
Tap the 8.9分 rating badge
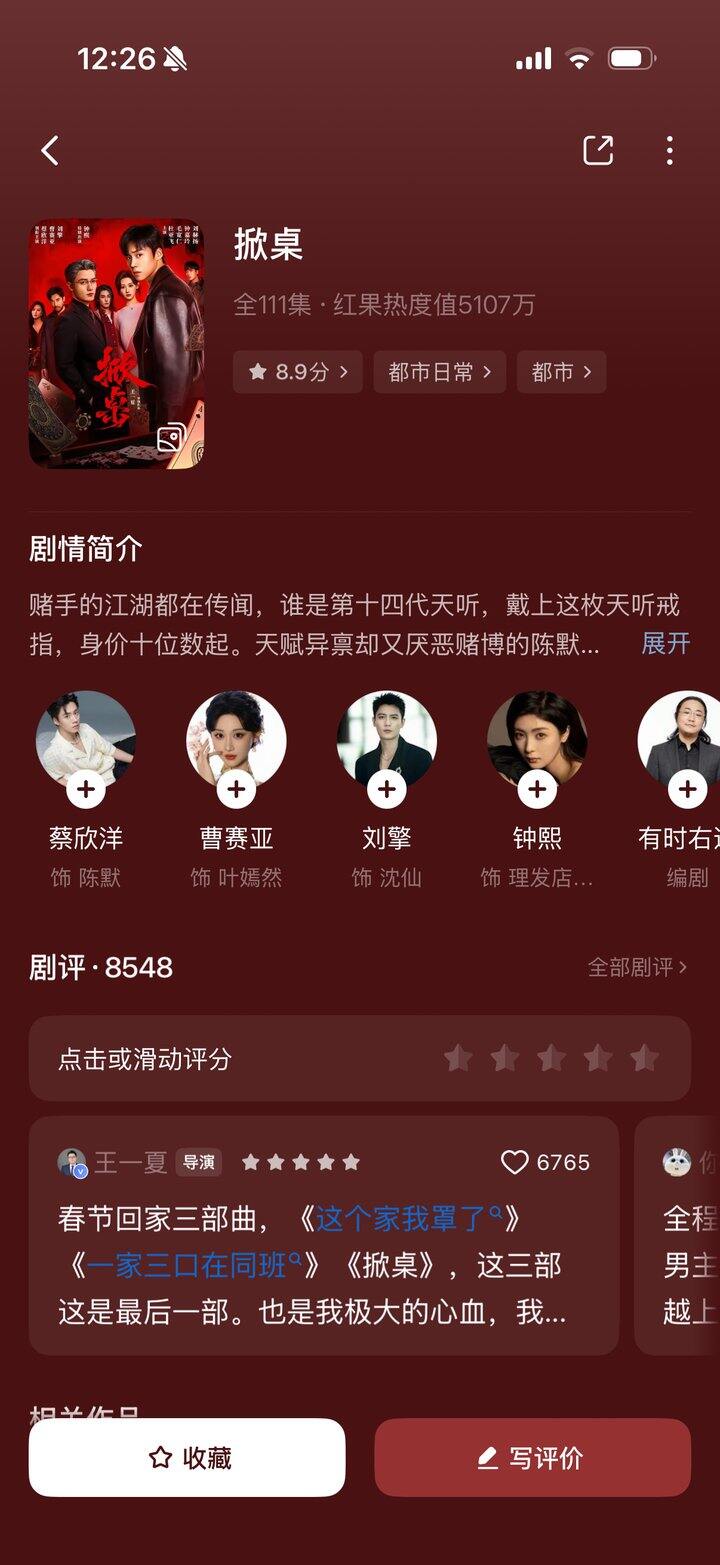click(297, 371)
